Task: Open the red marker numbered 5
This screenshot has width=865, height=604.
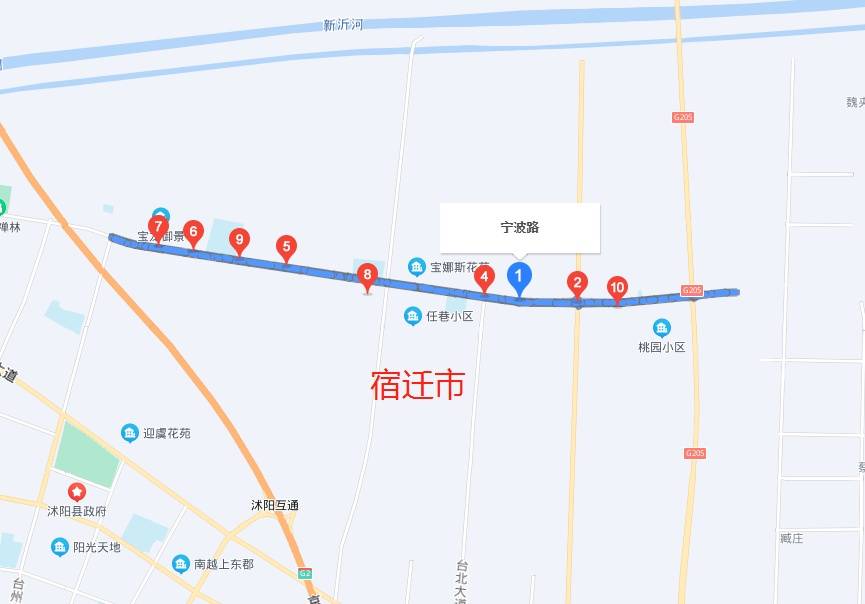Action: click(286, 246)
